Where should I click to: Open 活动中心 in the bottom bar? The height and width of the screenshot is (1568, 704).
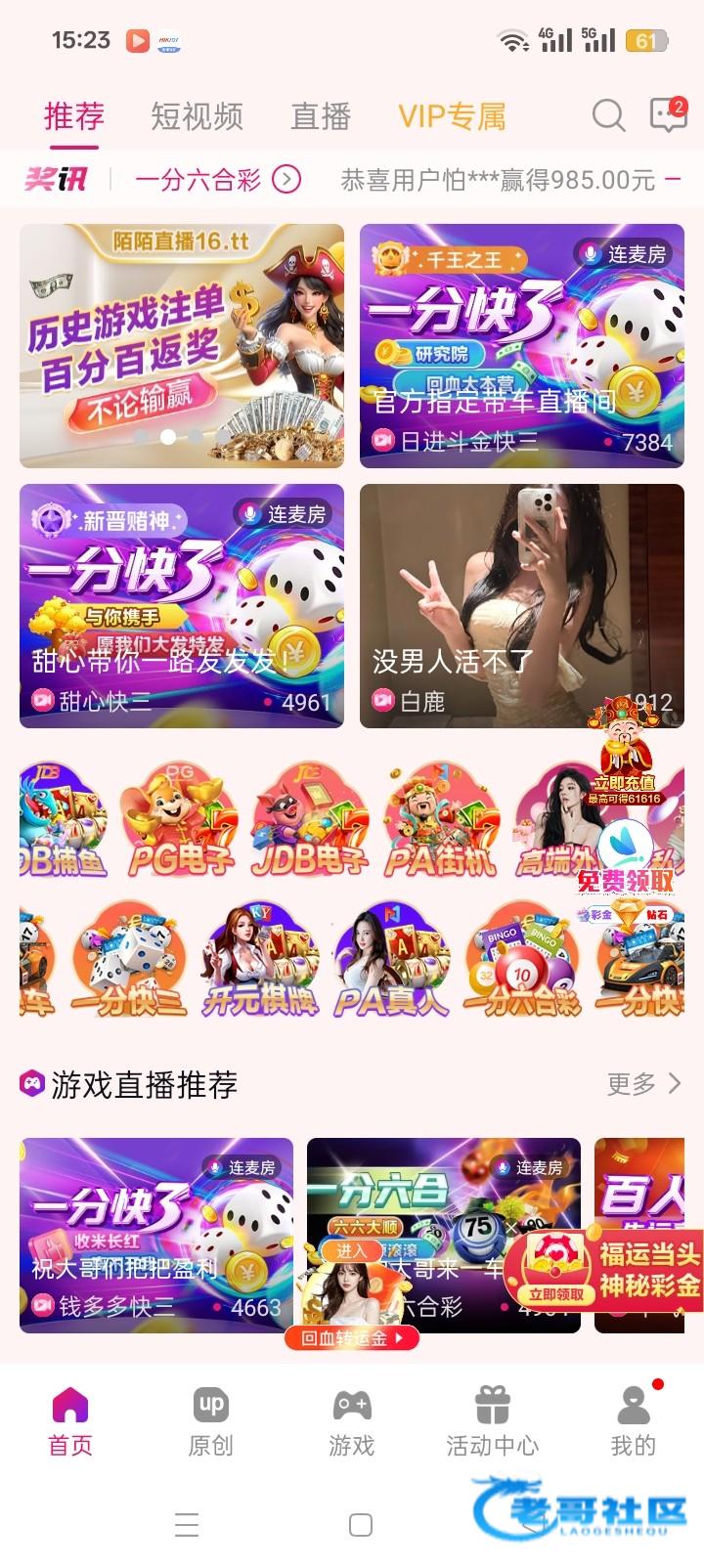[493, 1421]
